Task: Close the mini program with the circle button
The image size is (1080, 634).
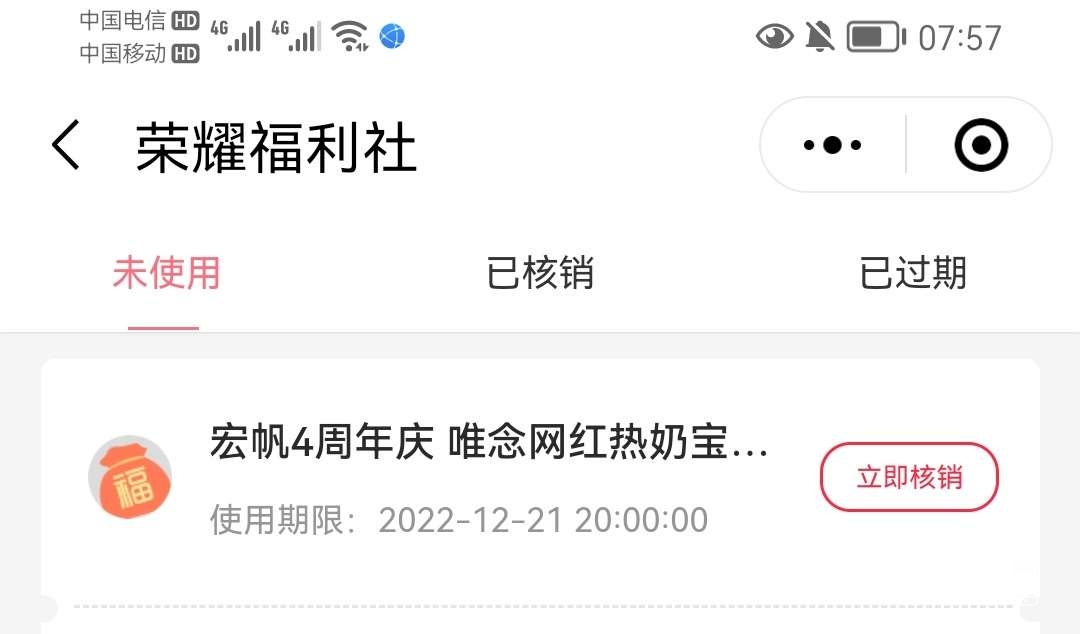Action: point(980,146)
